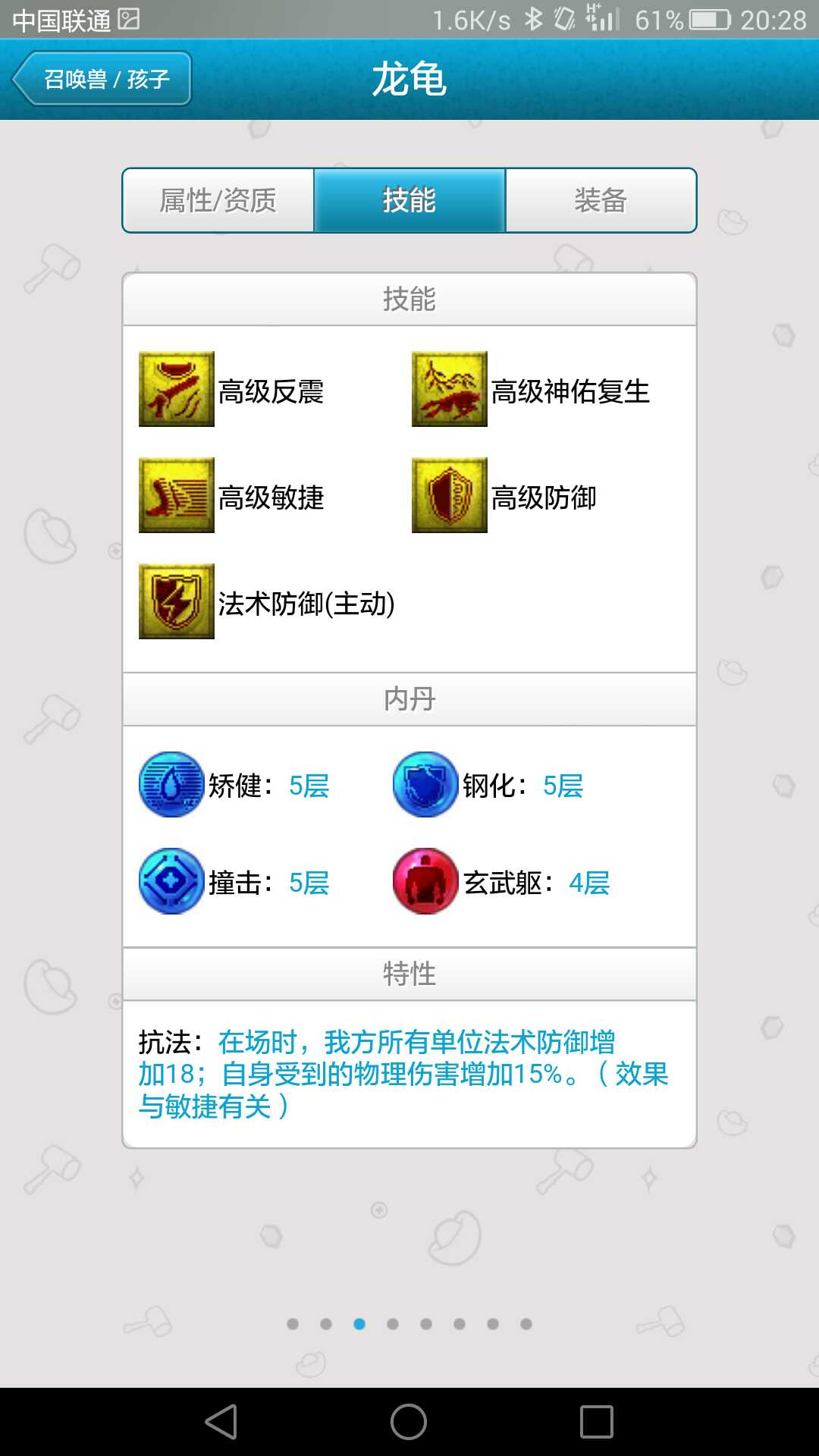This screenshot has height=1456, width=819.
Task: Open the 法术防御(主动) skill
Action: (x=177, y=601)
